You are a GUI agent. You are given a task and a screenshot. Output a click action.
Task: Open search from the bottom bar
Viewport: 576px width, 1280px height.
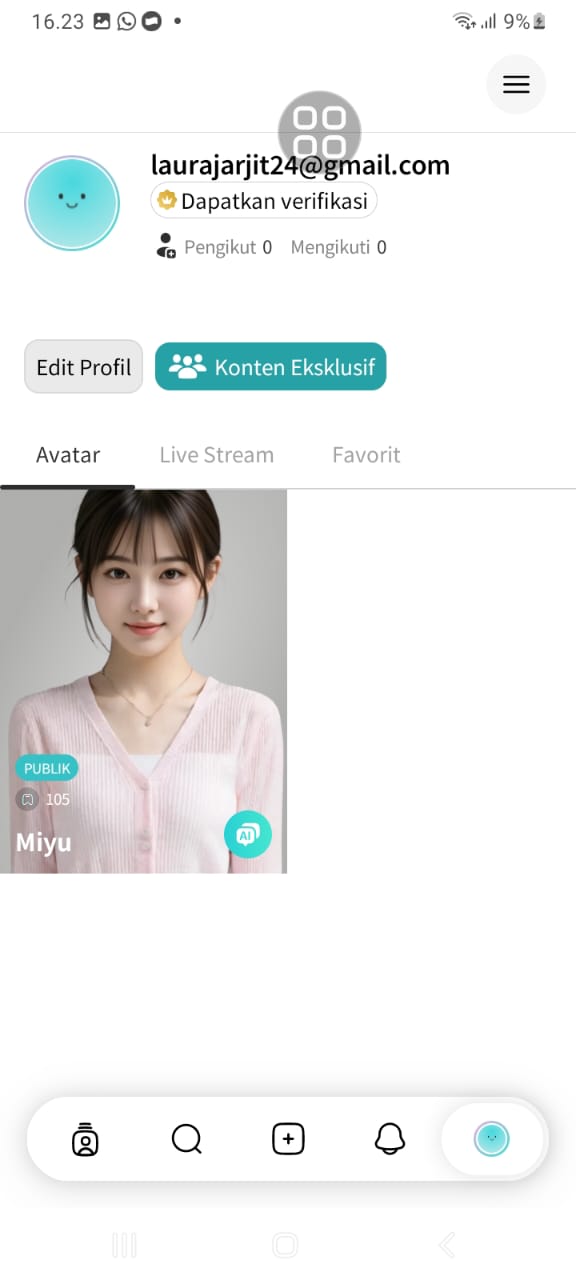point(187,1139)
